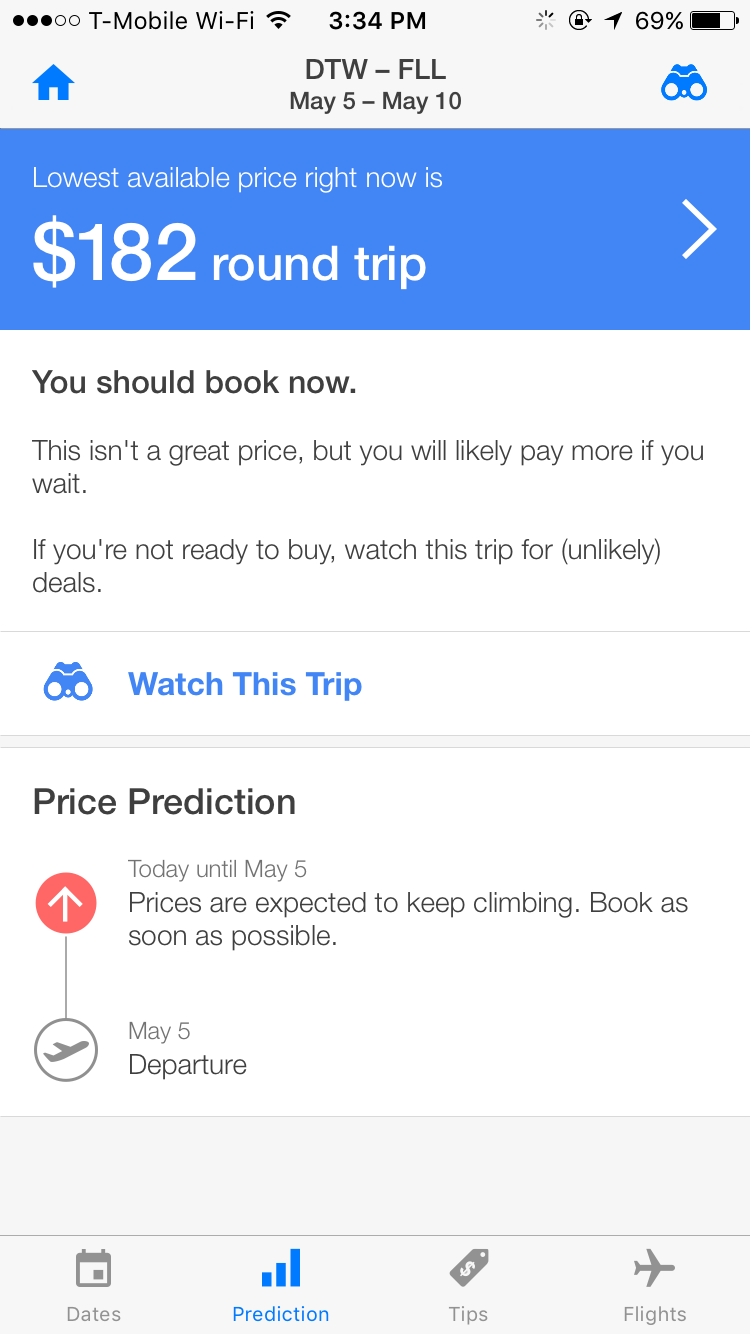Open the $182 round trip price banner
The height and width of the screenshot is (1334, 750).
(375, 230)
